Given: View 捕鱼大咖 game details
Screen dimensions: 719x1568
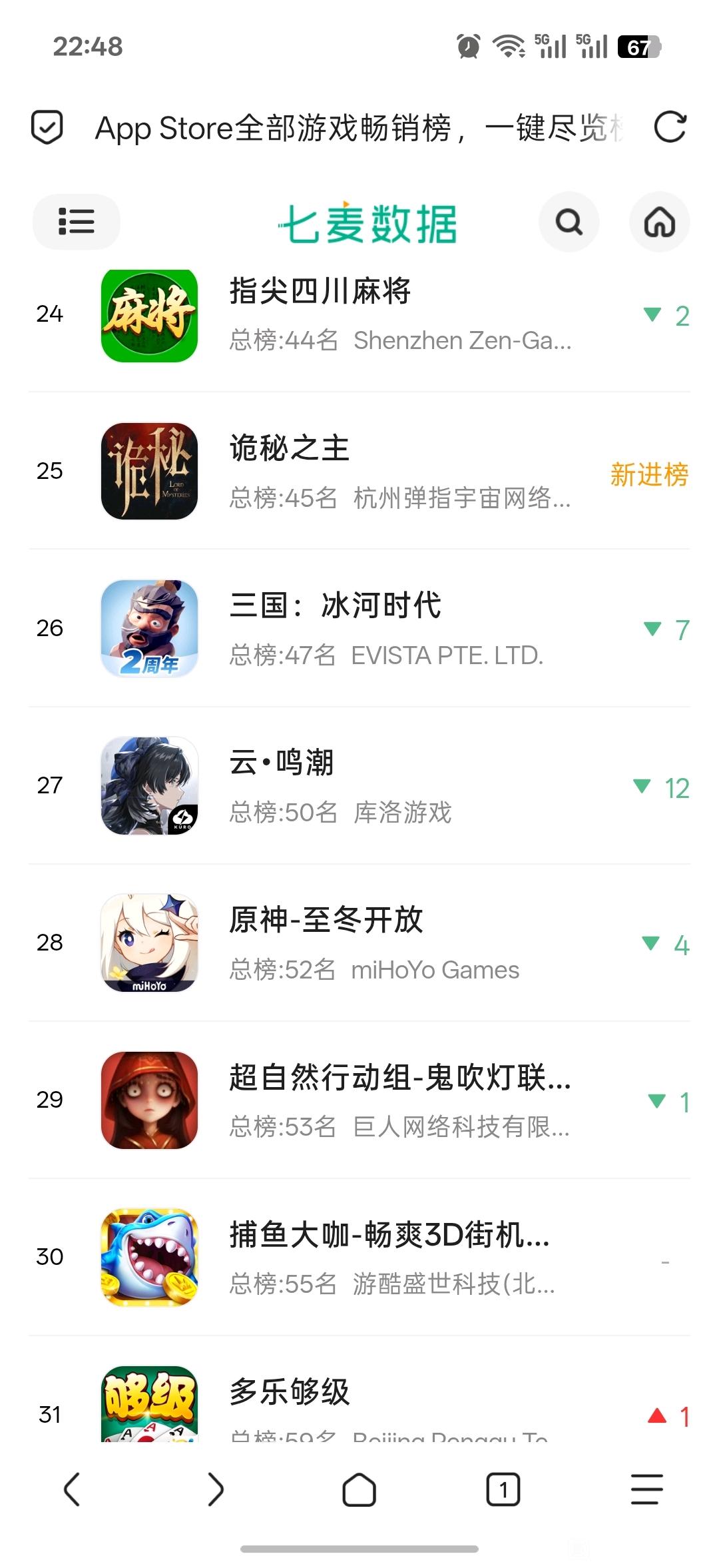Looking at the screenshot, I should click(359, 1257).
